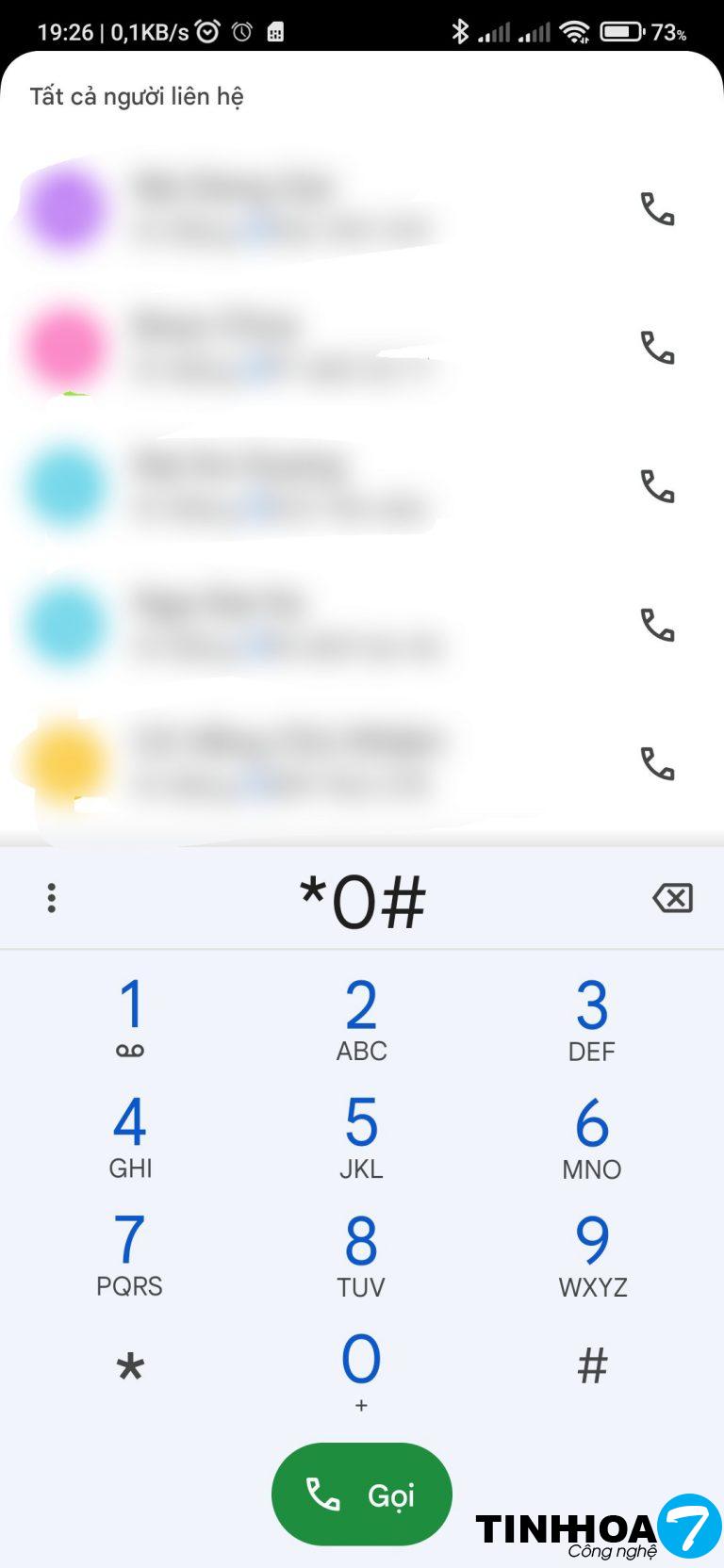
Task: Call the contact with the pink avatar
Action: 657,348
